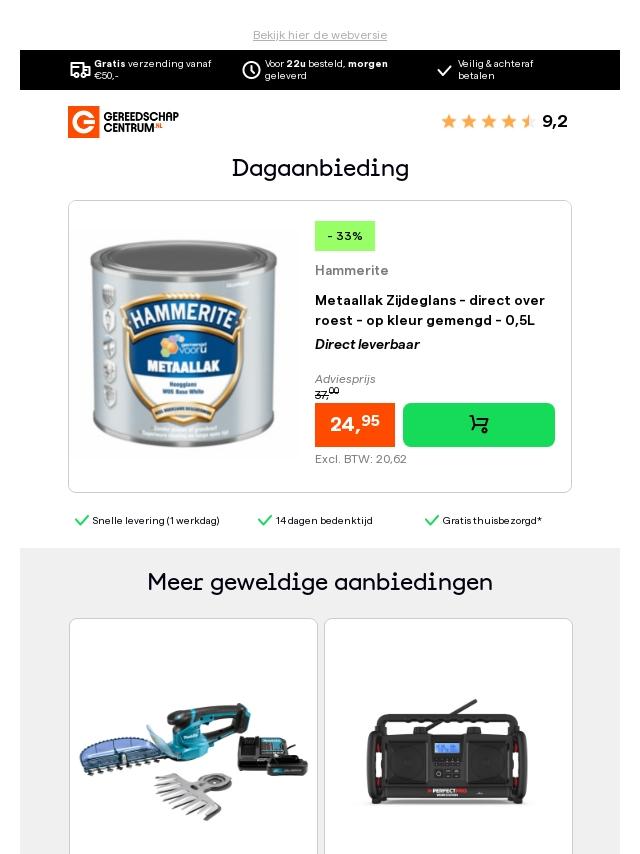Open the 'Bekijk hier de webversie' link
640x854 pixels.
point(320,35)
